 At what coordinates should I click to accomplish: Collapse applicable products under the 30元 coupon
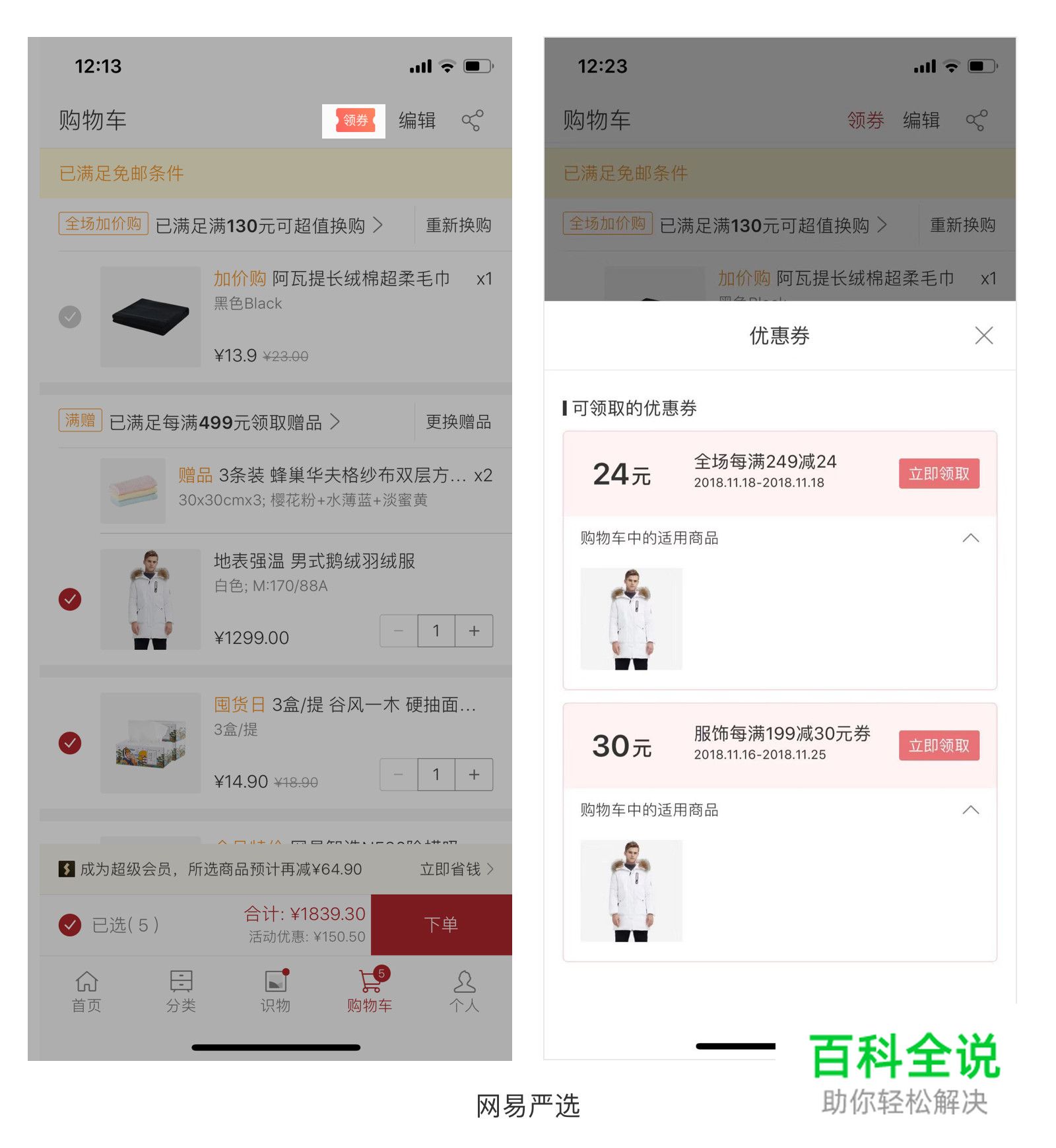click(x=971, y=811)
